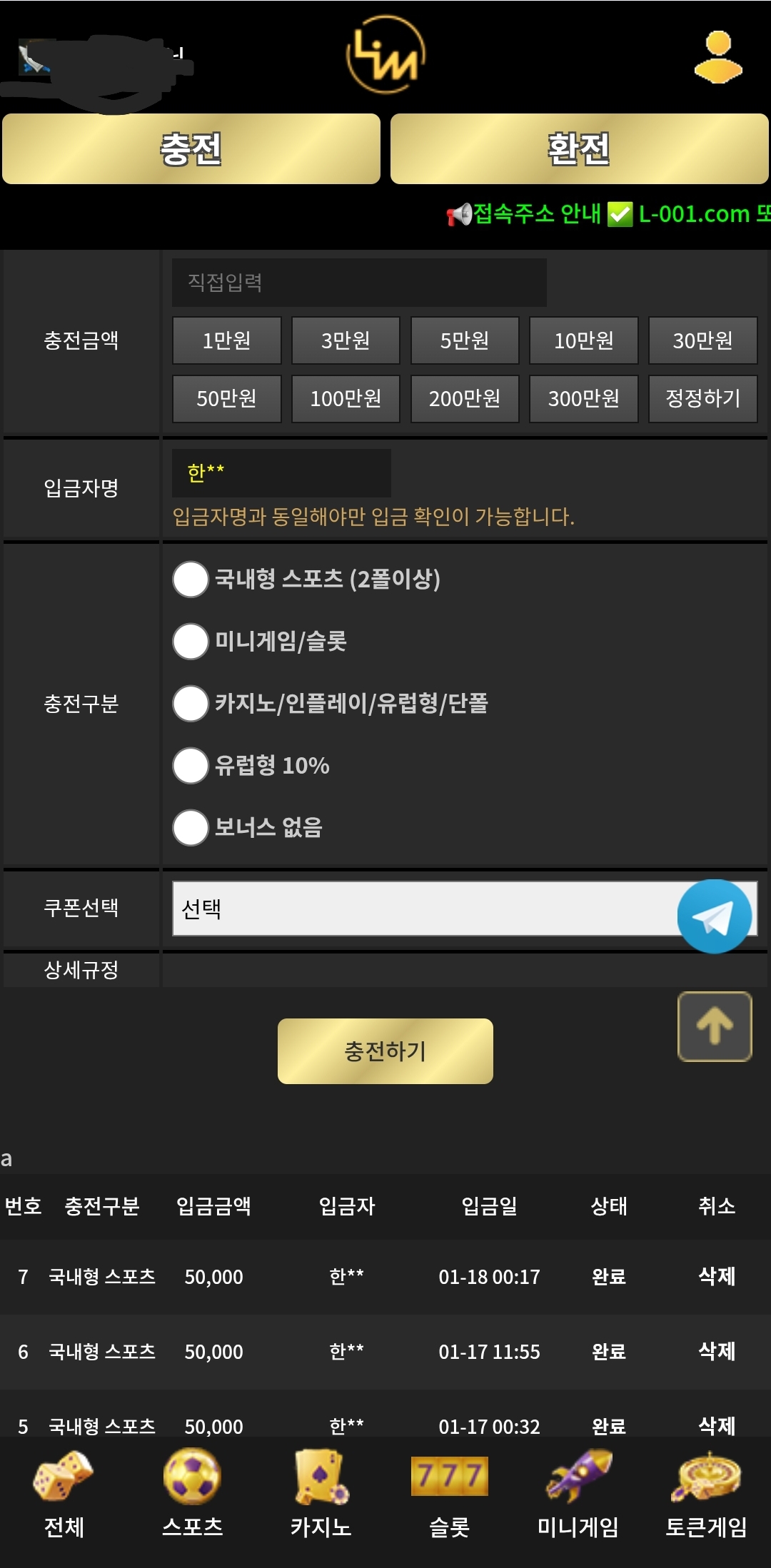The height and width of the screenshot is (1568, 771).
Task: Select 유럽형 10% option
Action: point(191,765)
